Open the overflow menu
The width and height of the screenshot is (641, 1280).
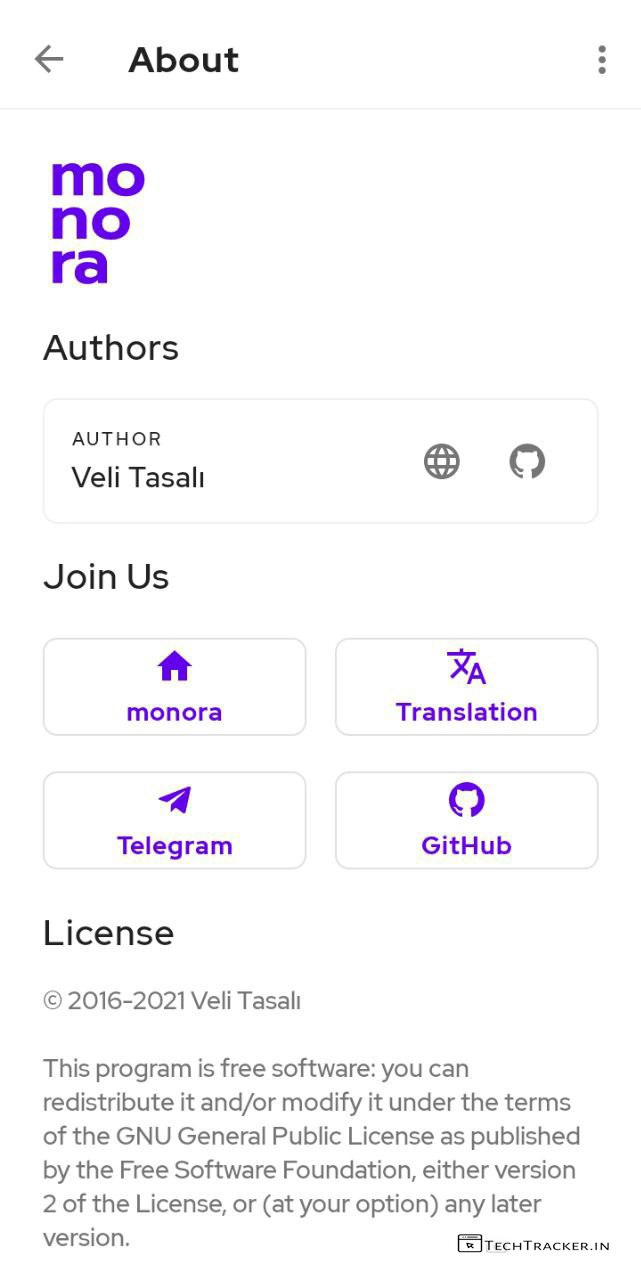point(601,60)
